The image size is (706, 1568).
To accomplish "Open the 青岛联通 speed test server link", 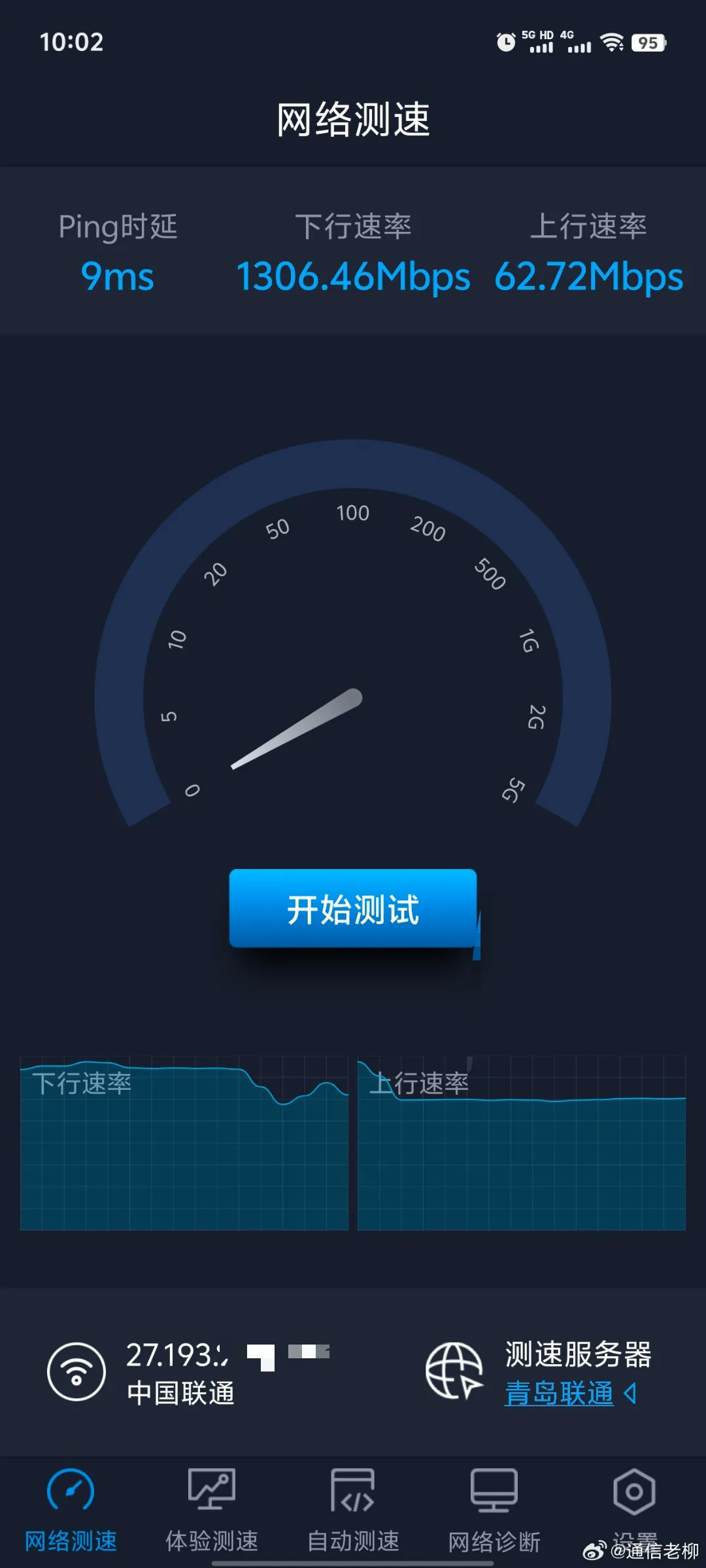I will click(560, 1394).
